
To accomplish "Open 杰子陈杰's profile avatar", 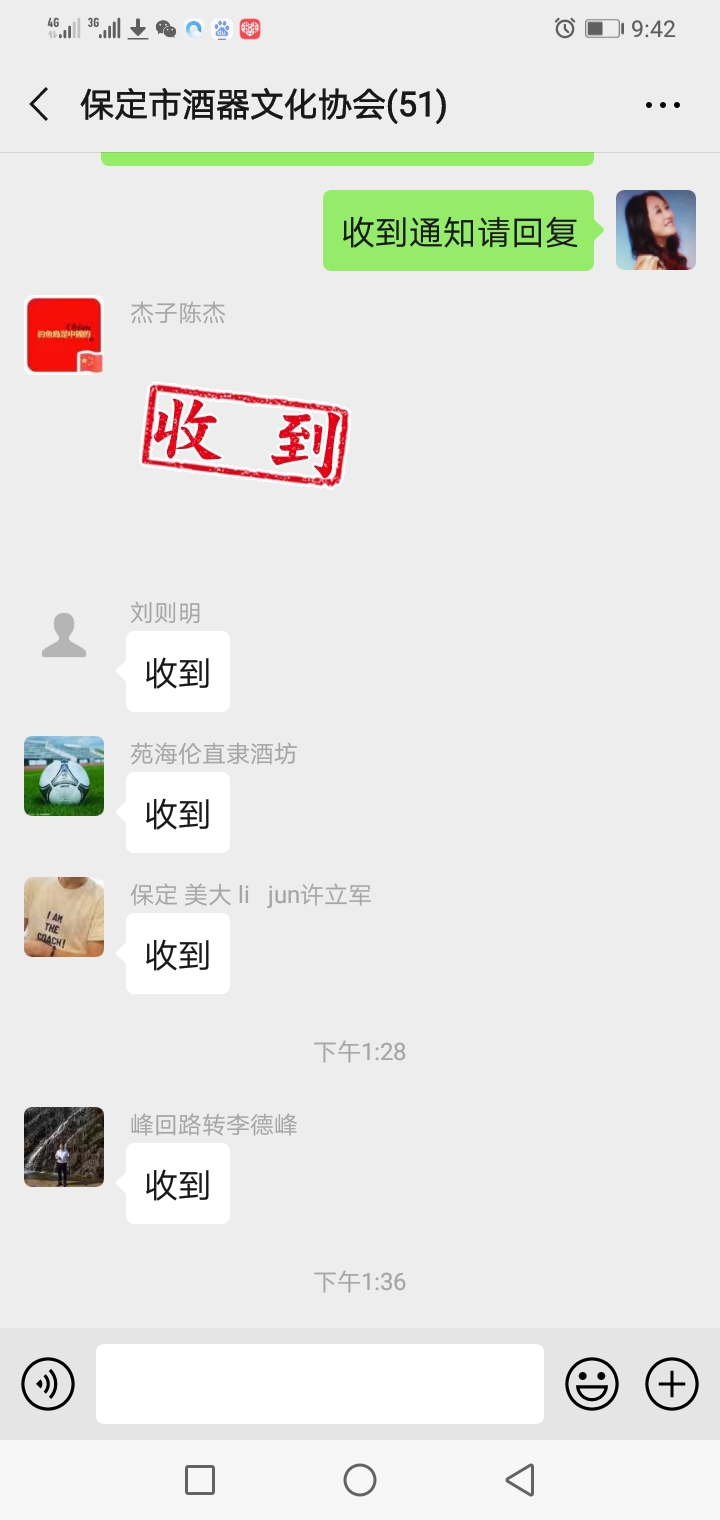I will [x=64, y=336].
